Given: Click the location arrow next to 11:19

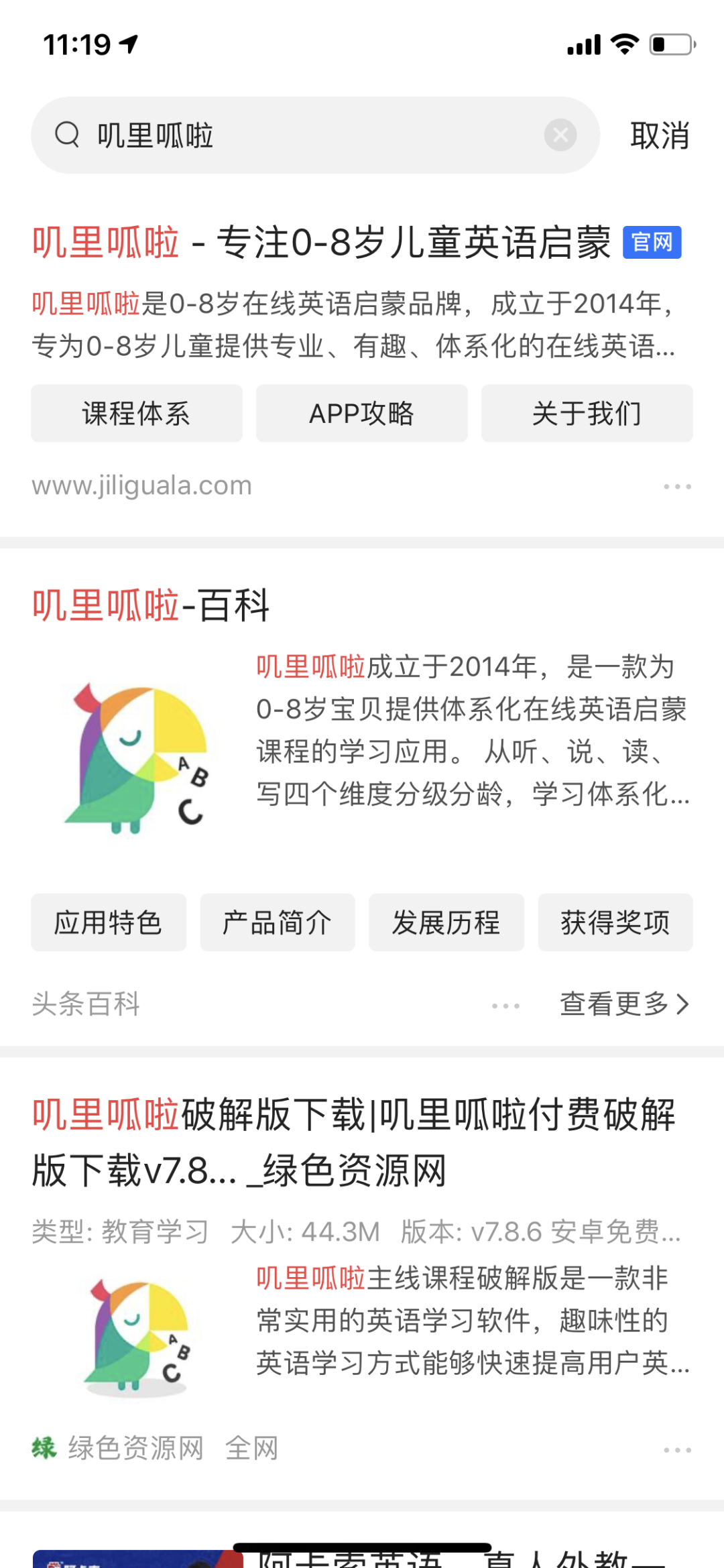Looking at the screenshot, I should [x=129, y=43].
